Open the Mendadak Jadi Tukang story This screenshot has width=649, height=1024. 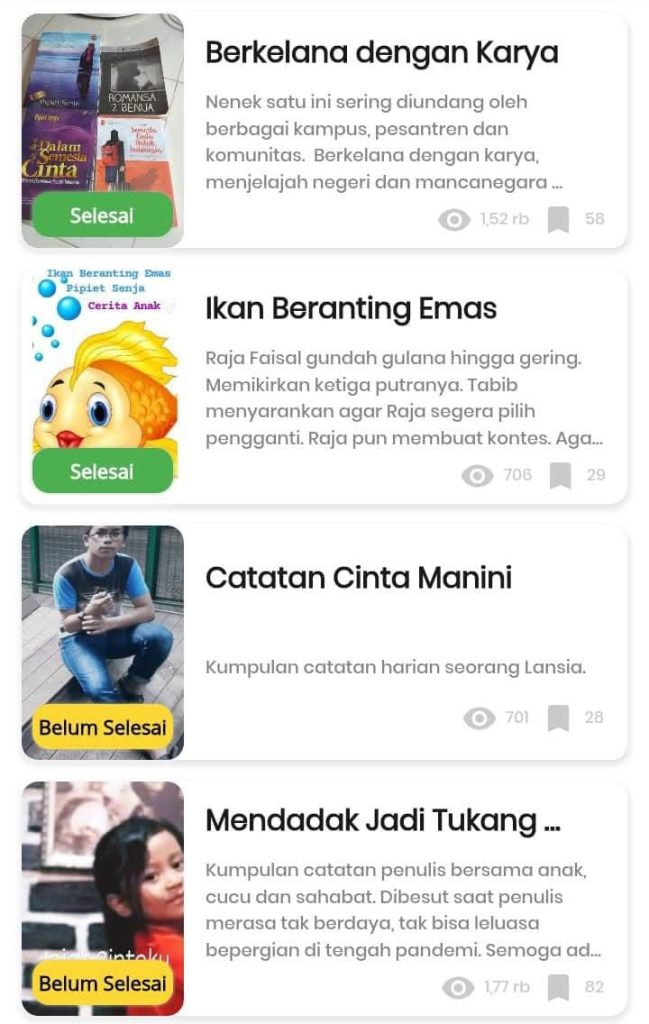pyautogui.click(x=382, y=821)
